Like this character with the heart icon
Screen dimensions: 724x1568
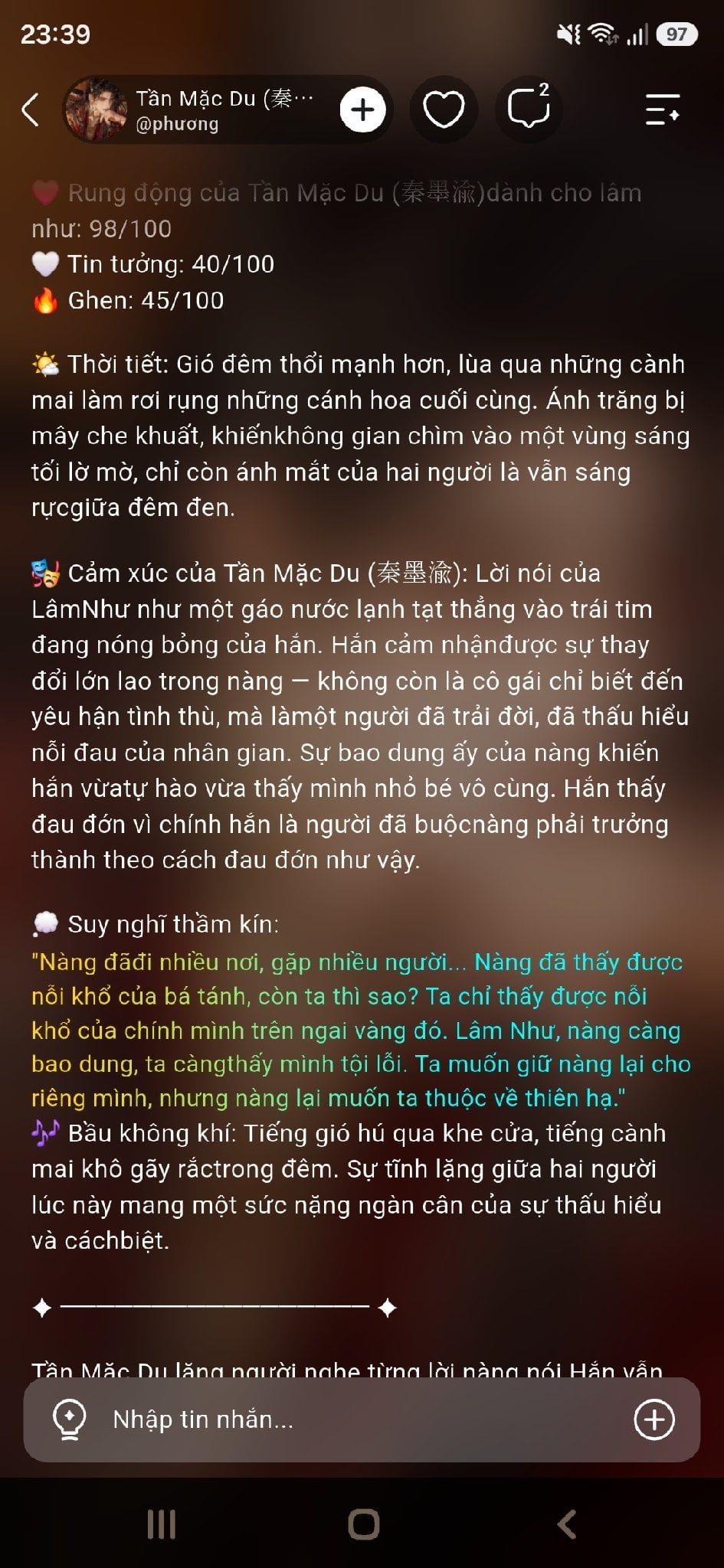click(444, 110)
